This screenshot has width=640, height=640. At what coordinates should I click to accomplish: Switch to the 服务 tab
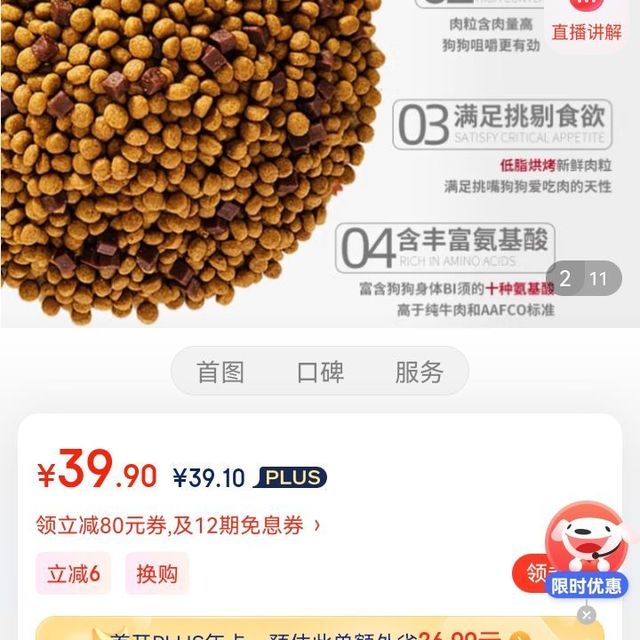(x=419, y=372)
